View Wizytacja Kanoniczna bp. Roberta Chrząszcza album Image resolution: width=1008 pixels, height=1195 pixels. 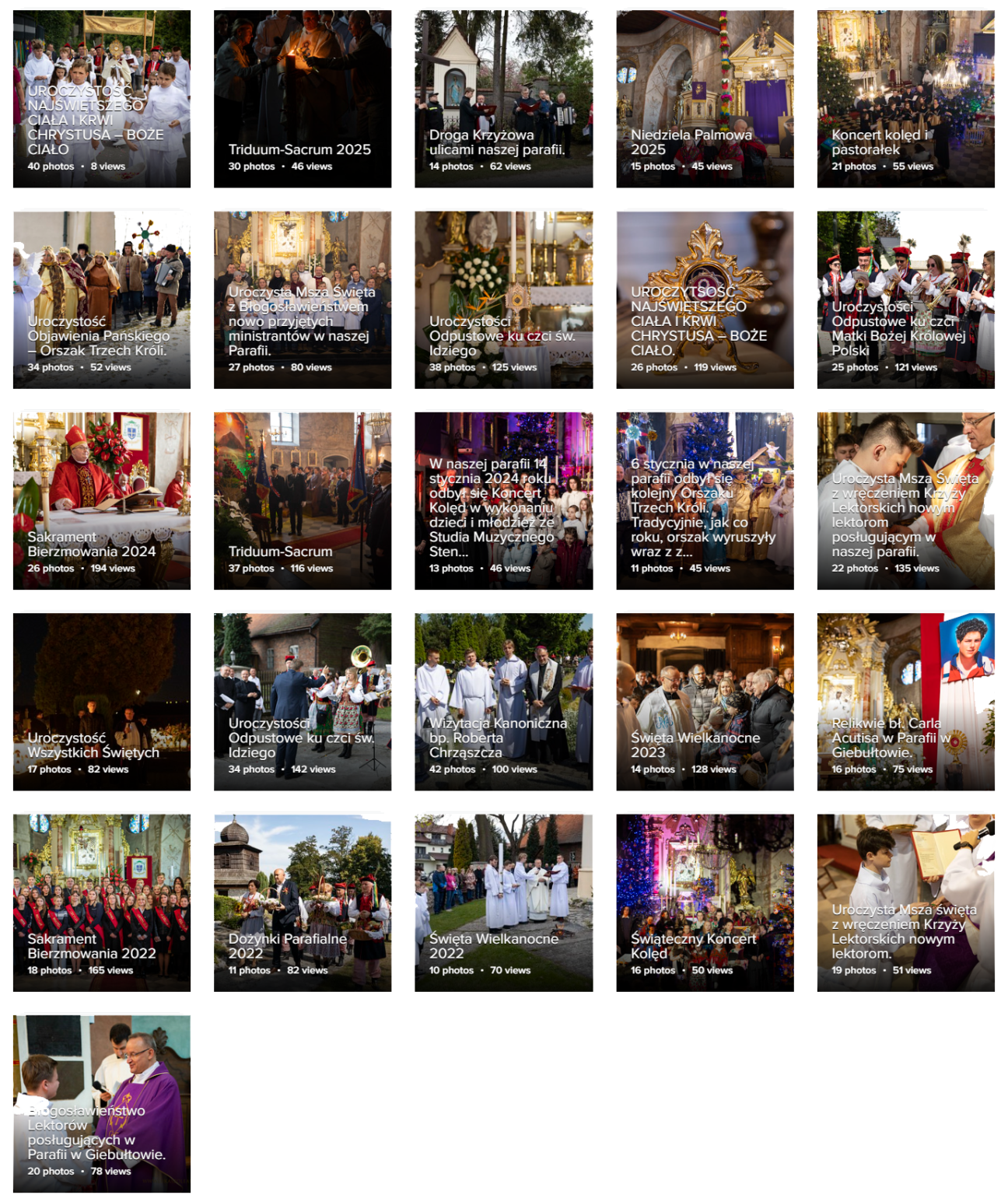[x=503, y=701]
